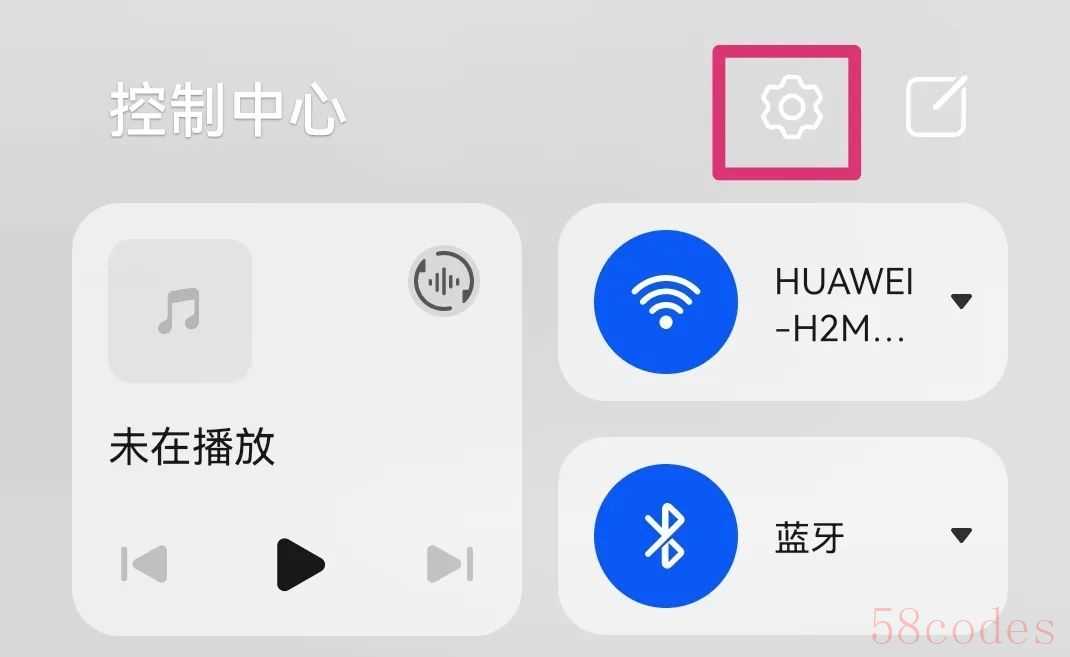The height and width of the screenshot is (657, 1070).
Task: Expand the HUAWEI Wi-Fi network dropdown arrow
Action: click(x=961, y=301)
